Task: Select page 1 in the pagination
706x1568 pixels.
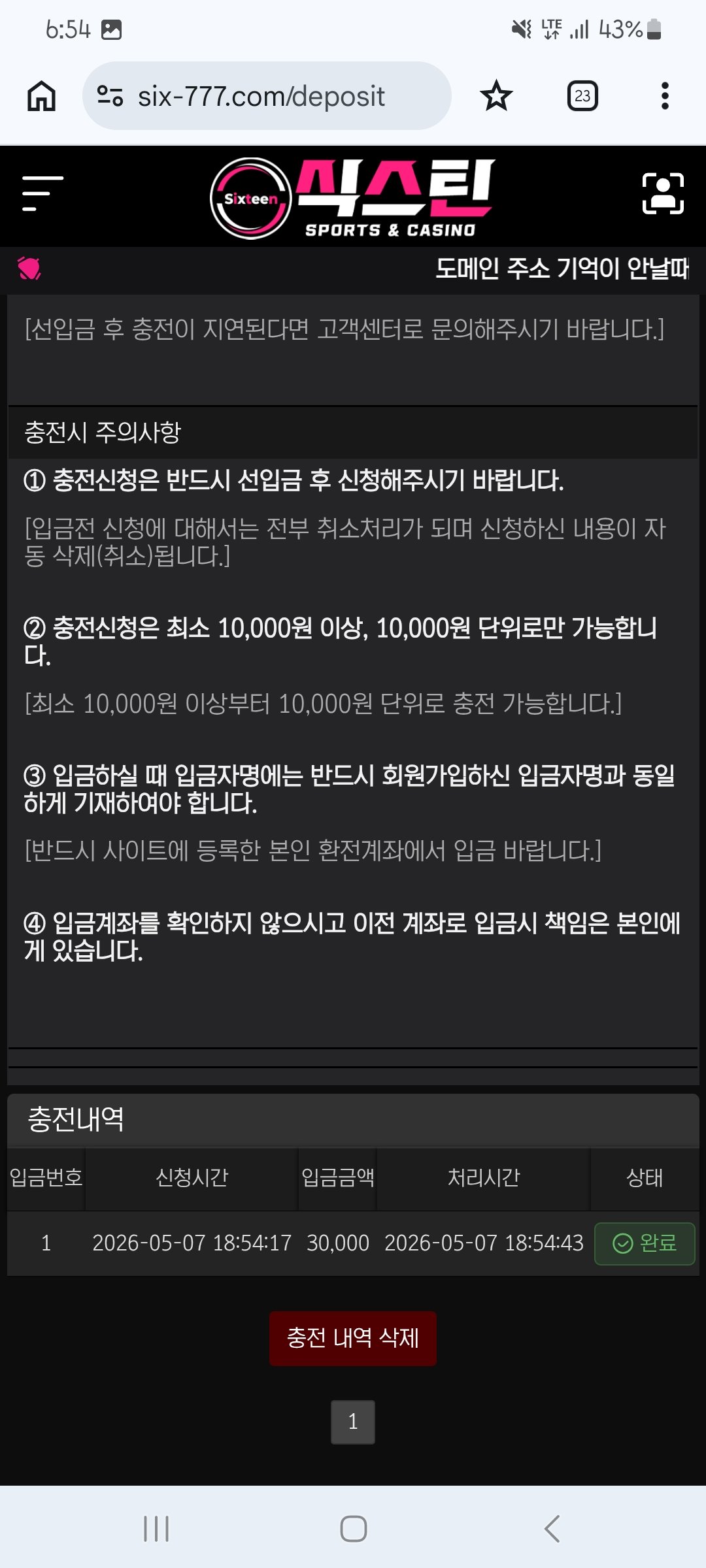Action: 353,1422
